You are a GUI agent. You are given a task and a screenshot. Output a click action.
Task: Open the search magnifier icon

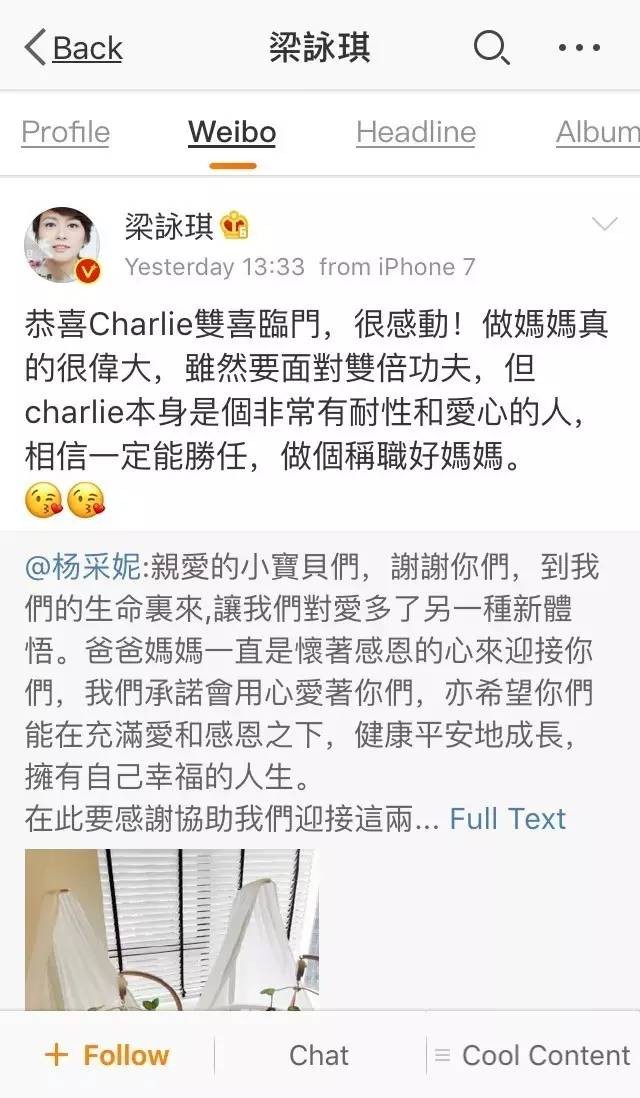tap(491, 47)
